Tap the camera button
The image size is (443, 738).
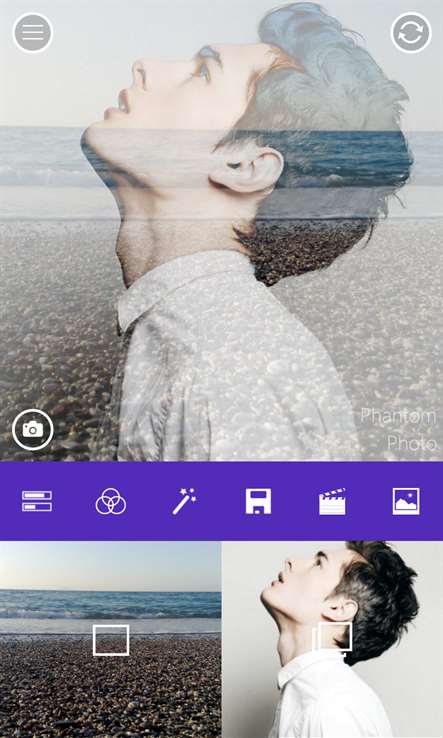coord(32,429)
